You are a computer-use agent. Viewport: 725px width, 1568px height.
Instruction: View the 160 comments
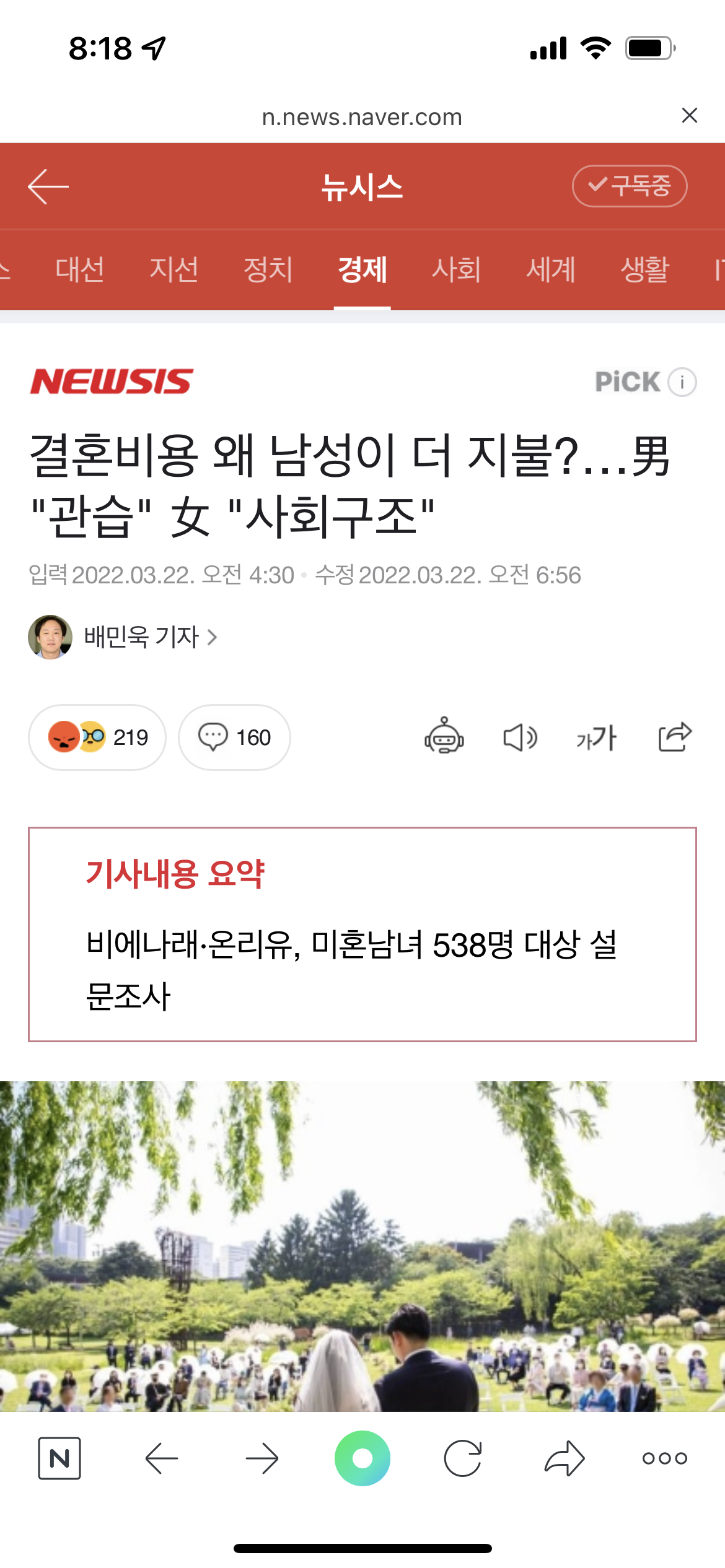click(234, 737)
